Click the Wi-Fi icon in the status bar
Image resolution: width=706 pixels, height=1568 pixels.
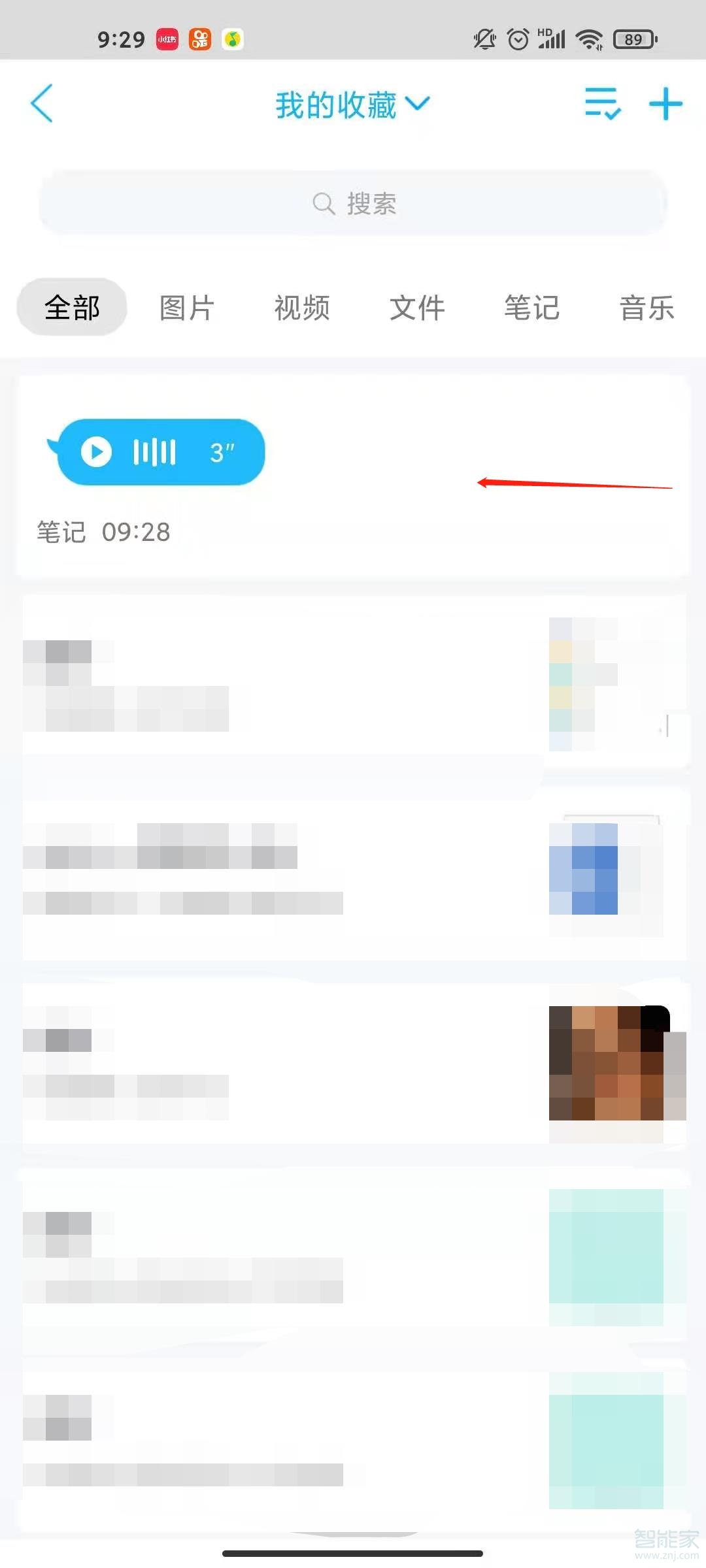(588, 39)
